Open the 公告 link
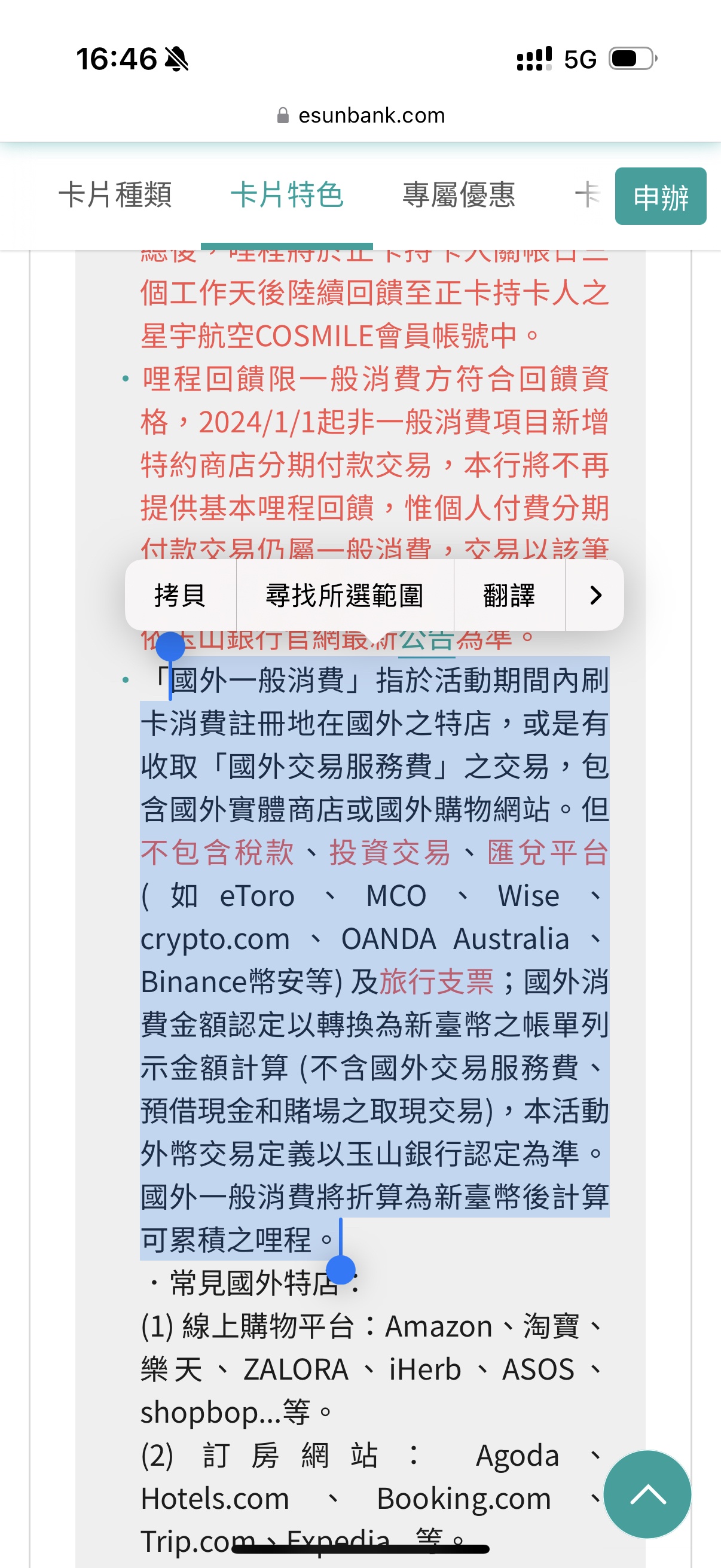This screenshot has height=1568, width=721. coord(427,639)
